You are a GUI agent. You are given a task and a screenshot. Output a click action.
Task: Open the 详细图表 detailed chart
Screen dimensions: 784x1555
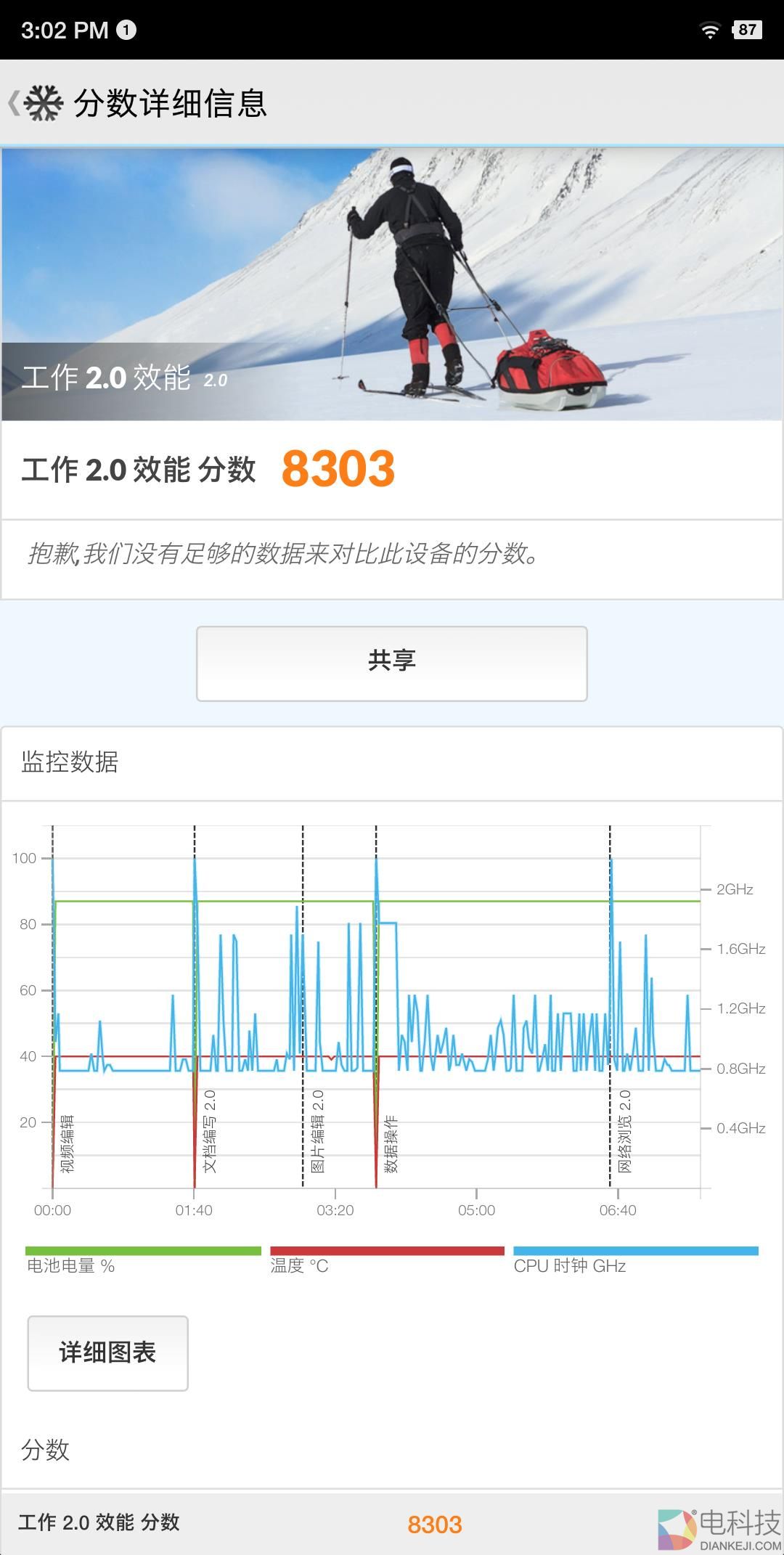click(x=107, y=1352)
